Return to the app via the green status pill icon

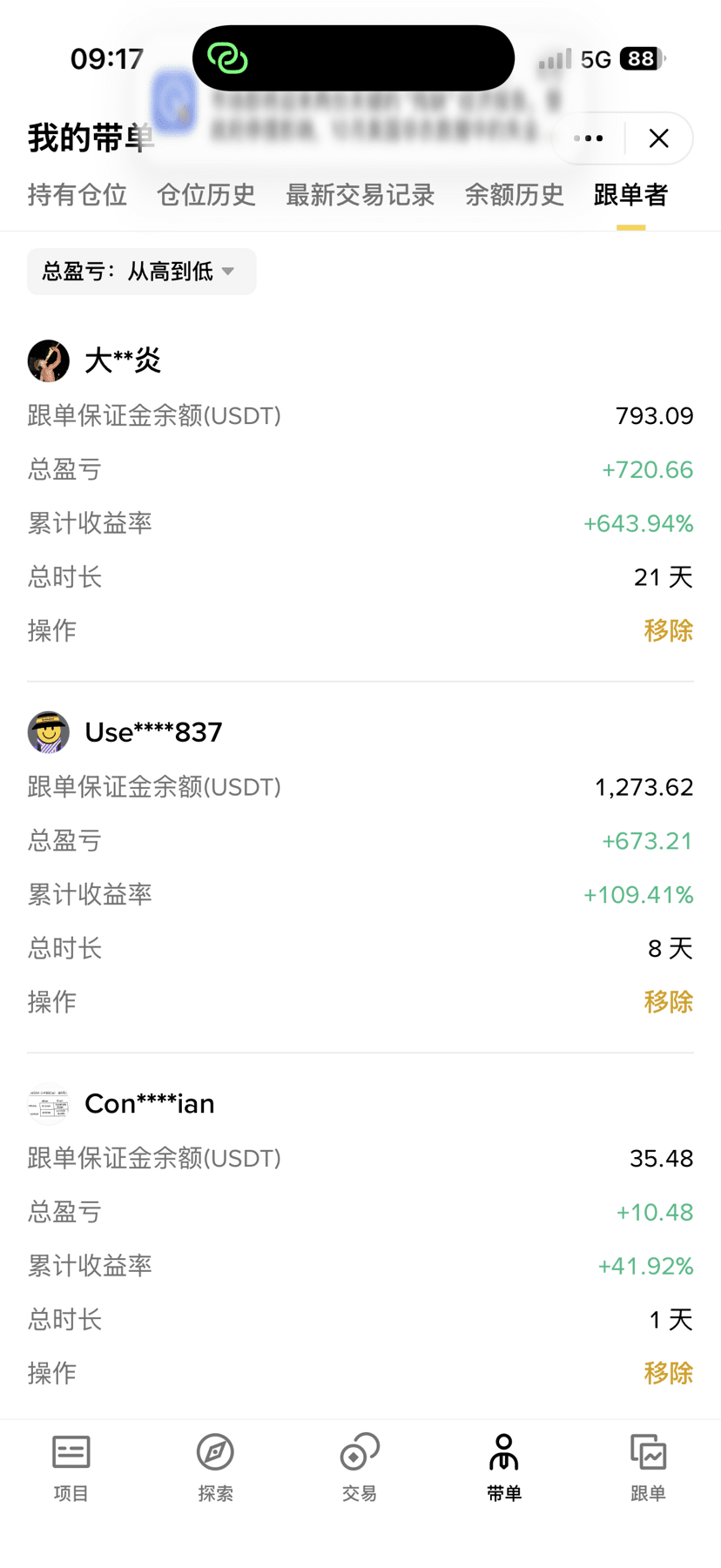228,58
